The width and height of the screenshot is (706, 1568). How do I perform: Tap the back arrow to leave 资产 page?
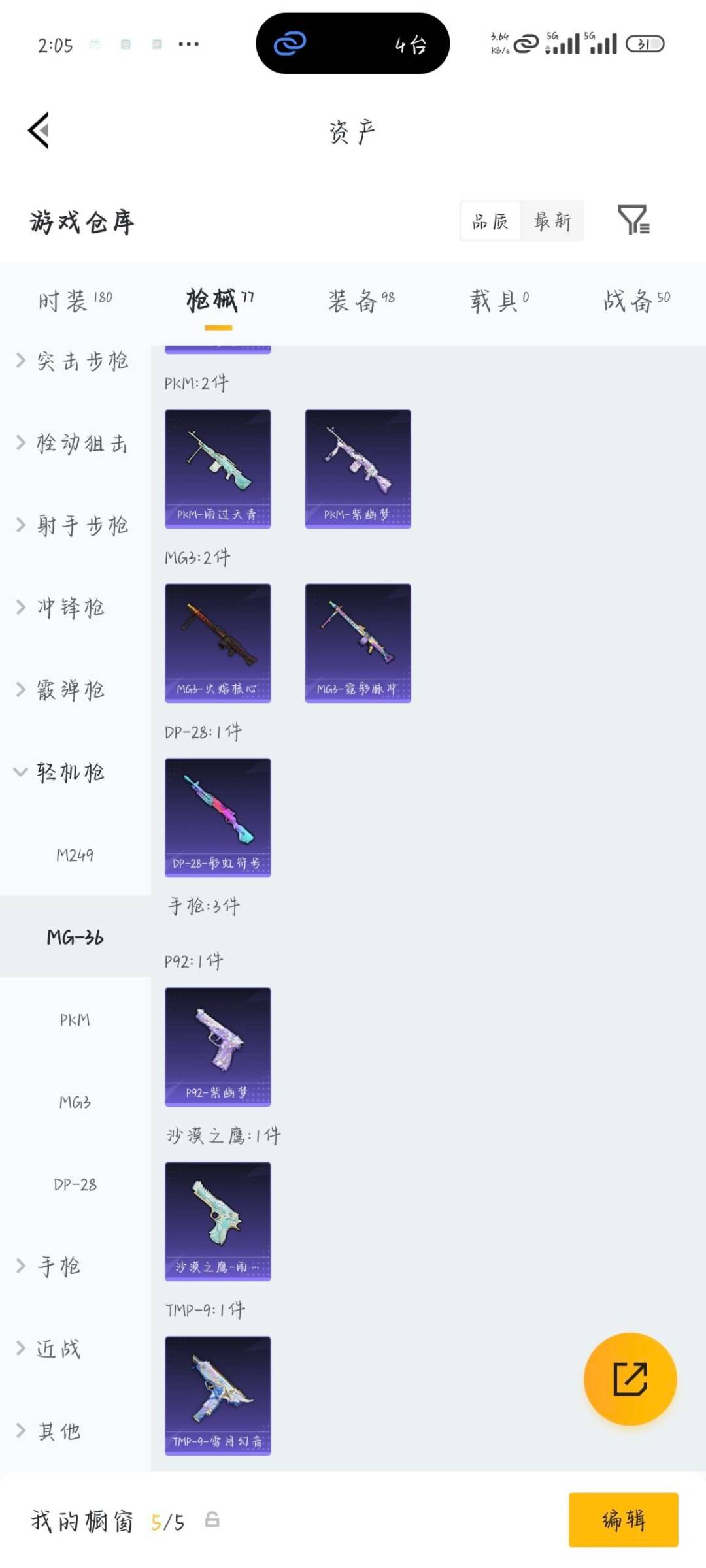[39, 129]
